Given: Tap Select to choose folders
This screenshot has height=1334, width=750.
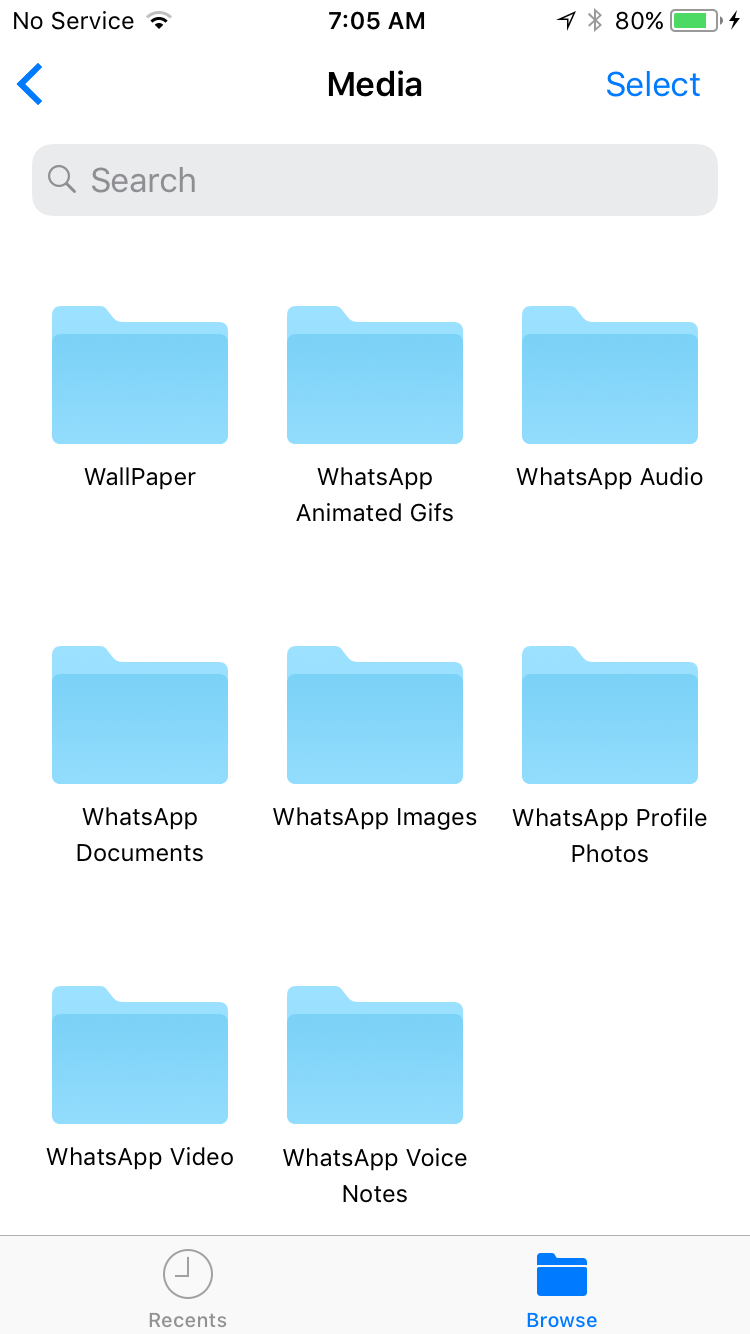Looking at the screenshot, I should point(653,84).
